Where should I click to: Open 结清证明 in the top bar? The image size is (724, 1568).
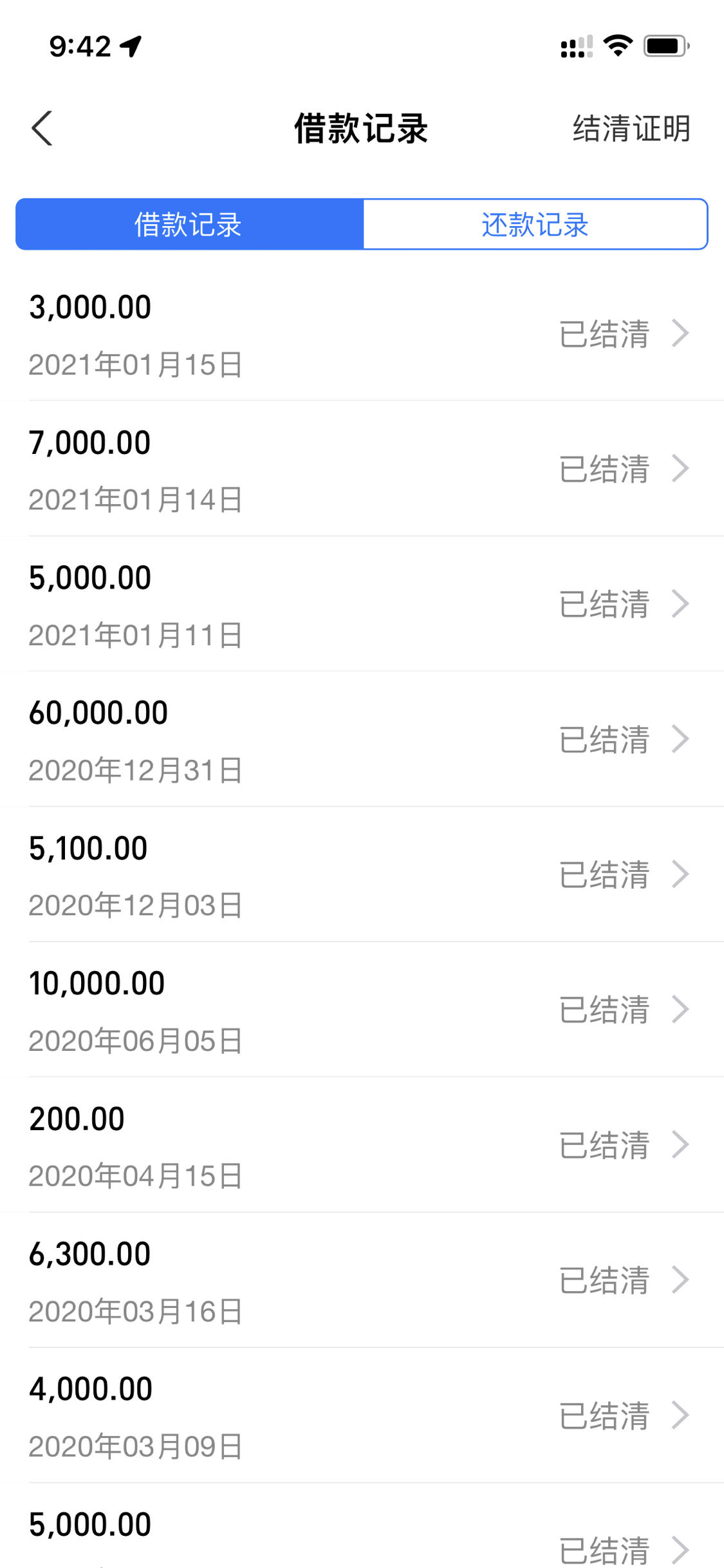coord(631,128)
